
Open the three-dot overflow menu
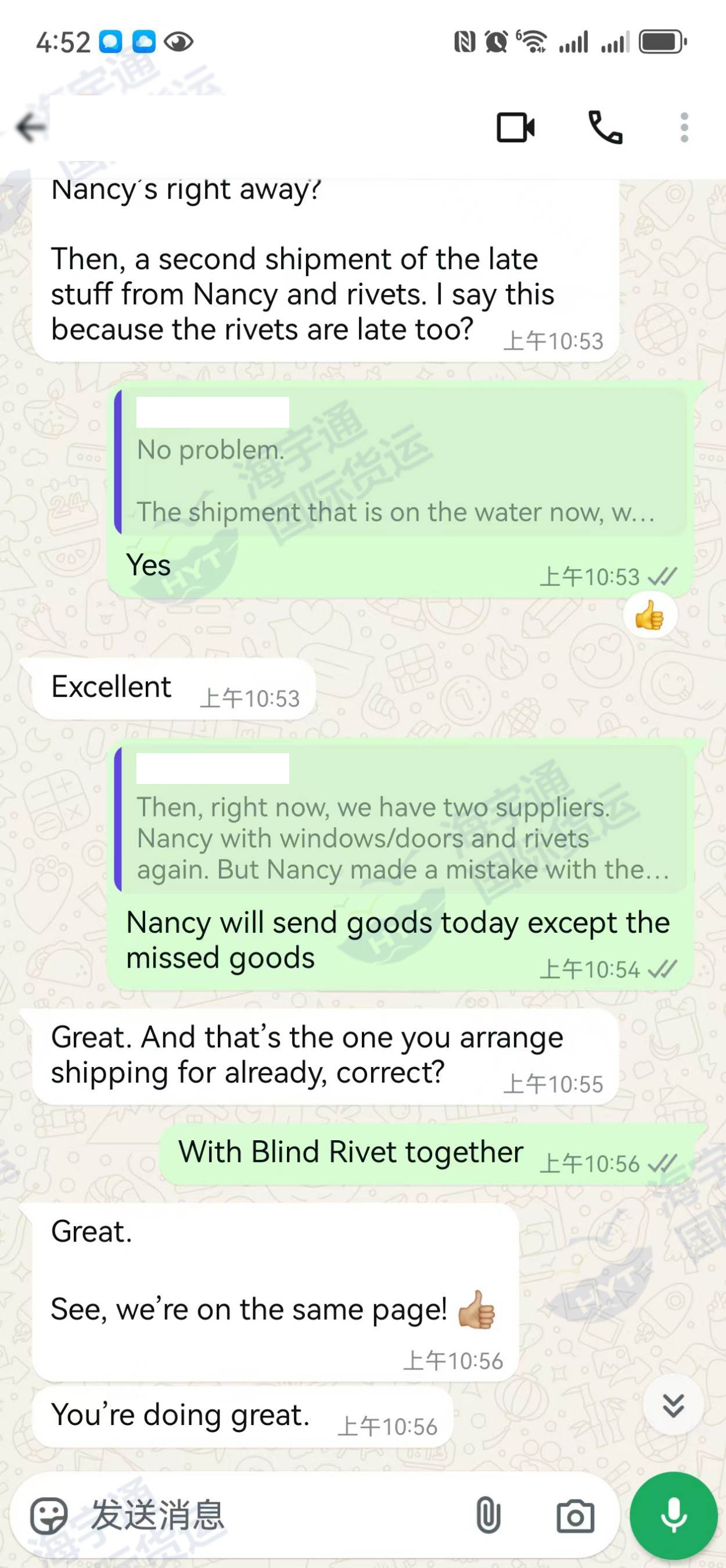tap(684, 128)
